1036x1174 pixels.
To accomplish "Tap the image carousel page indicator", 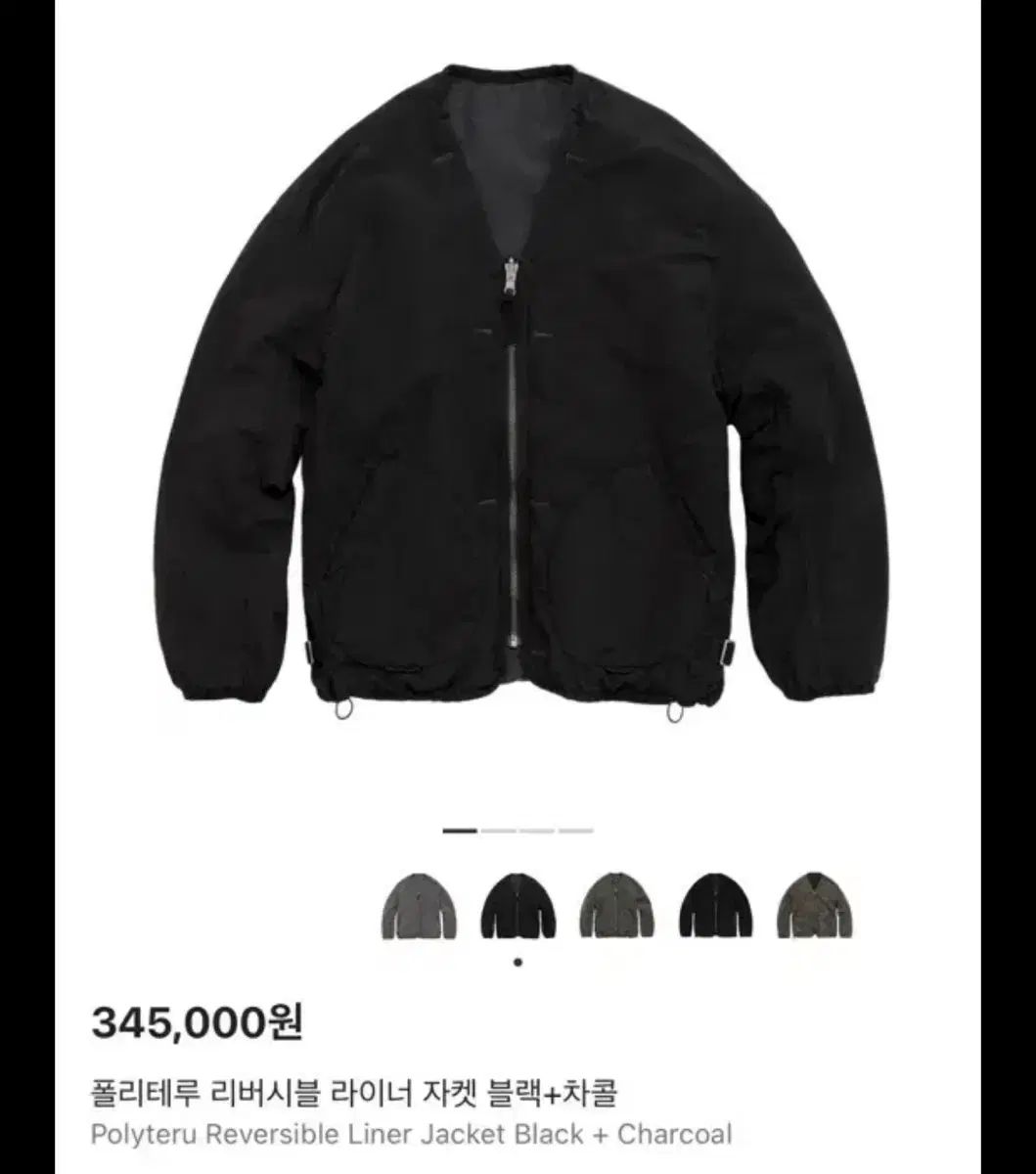I will point(518,831).
